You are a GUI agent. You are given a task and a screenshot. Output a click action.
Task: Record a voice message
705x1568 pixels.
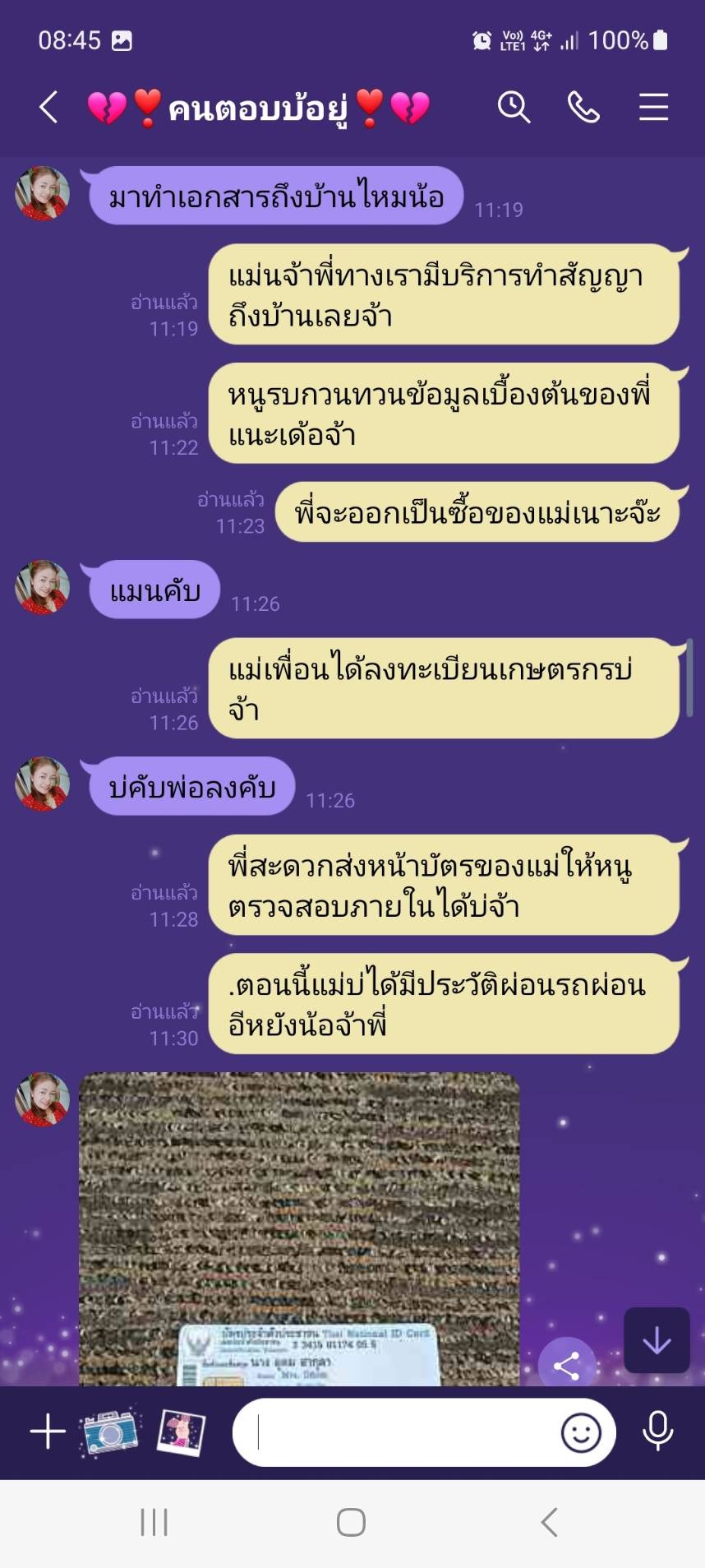[657, 1432]
